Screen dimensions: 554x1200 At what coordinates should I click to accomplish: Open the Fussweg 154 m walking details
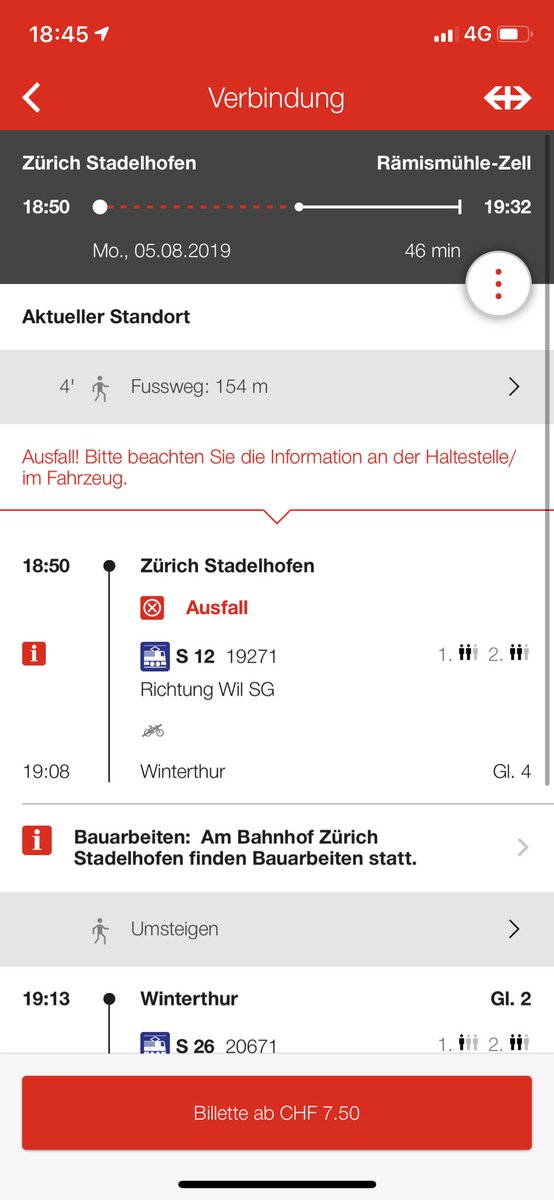coord(277,386)
